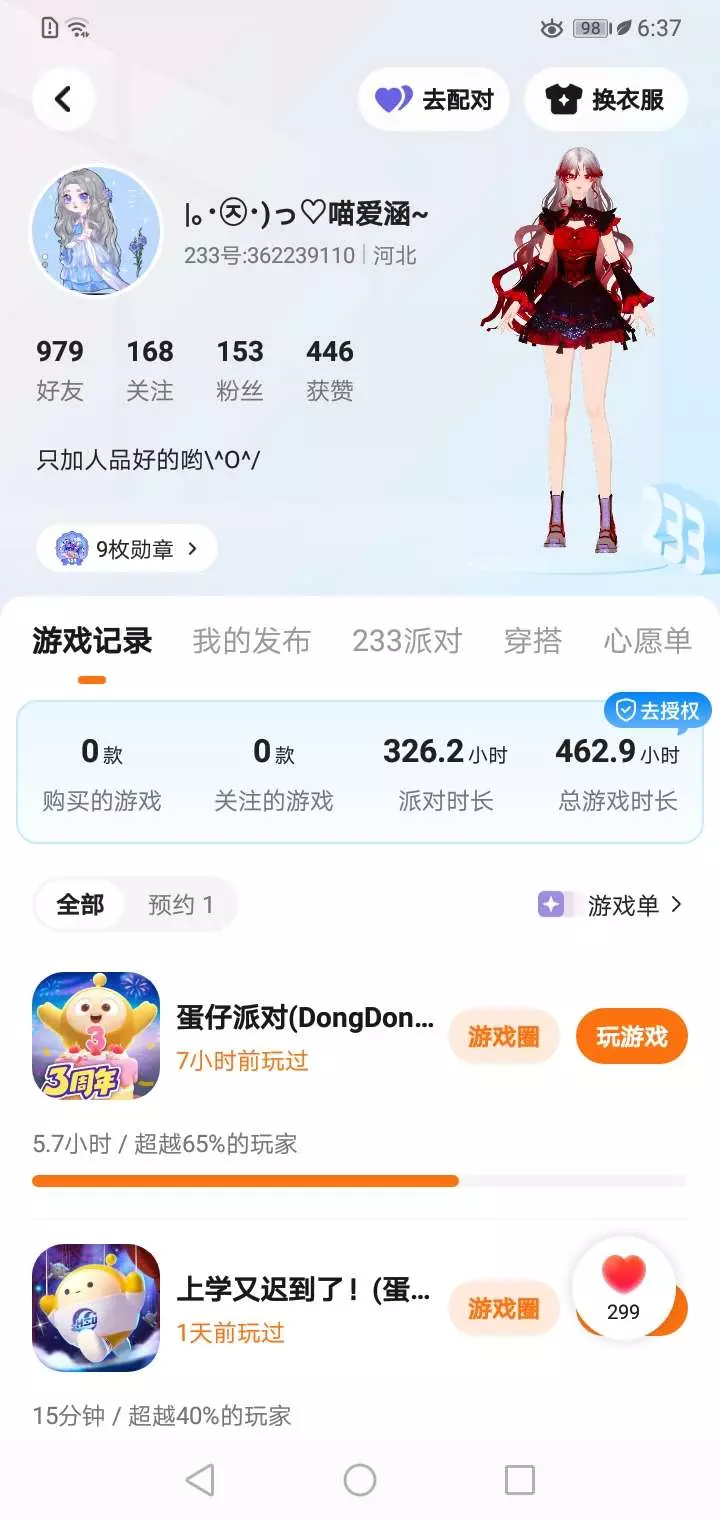Tap the system home button
Viewport: 720px width, 1520px height.
(x=360, y=1480)
